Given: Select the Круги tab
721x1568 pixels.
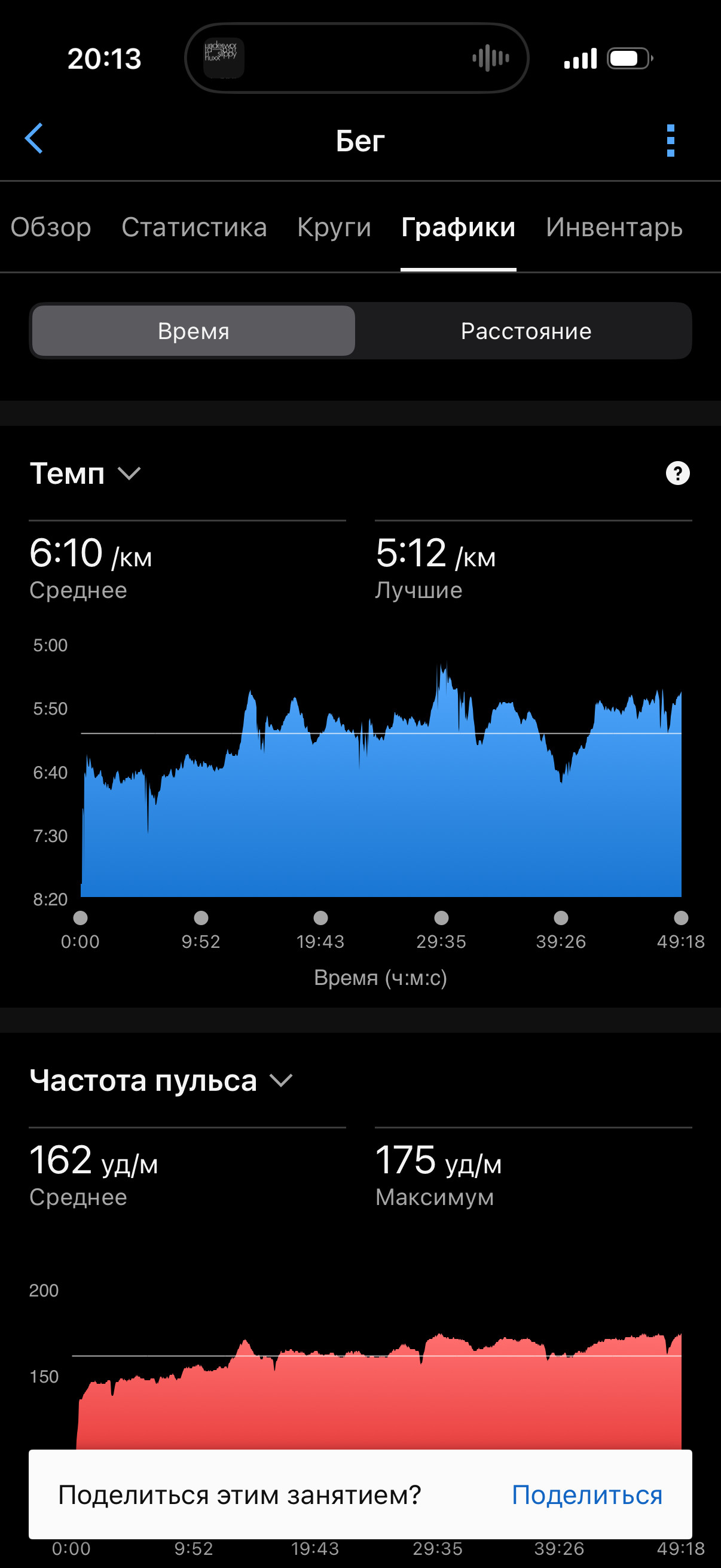Looking at the screenshot, I should pos(334,227).
